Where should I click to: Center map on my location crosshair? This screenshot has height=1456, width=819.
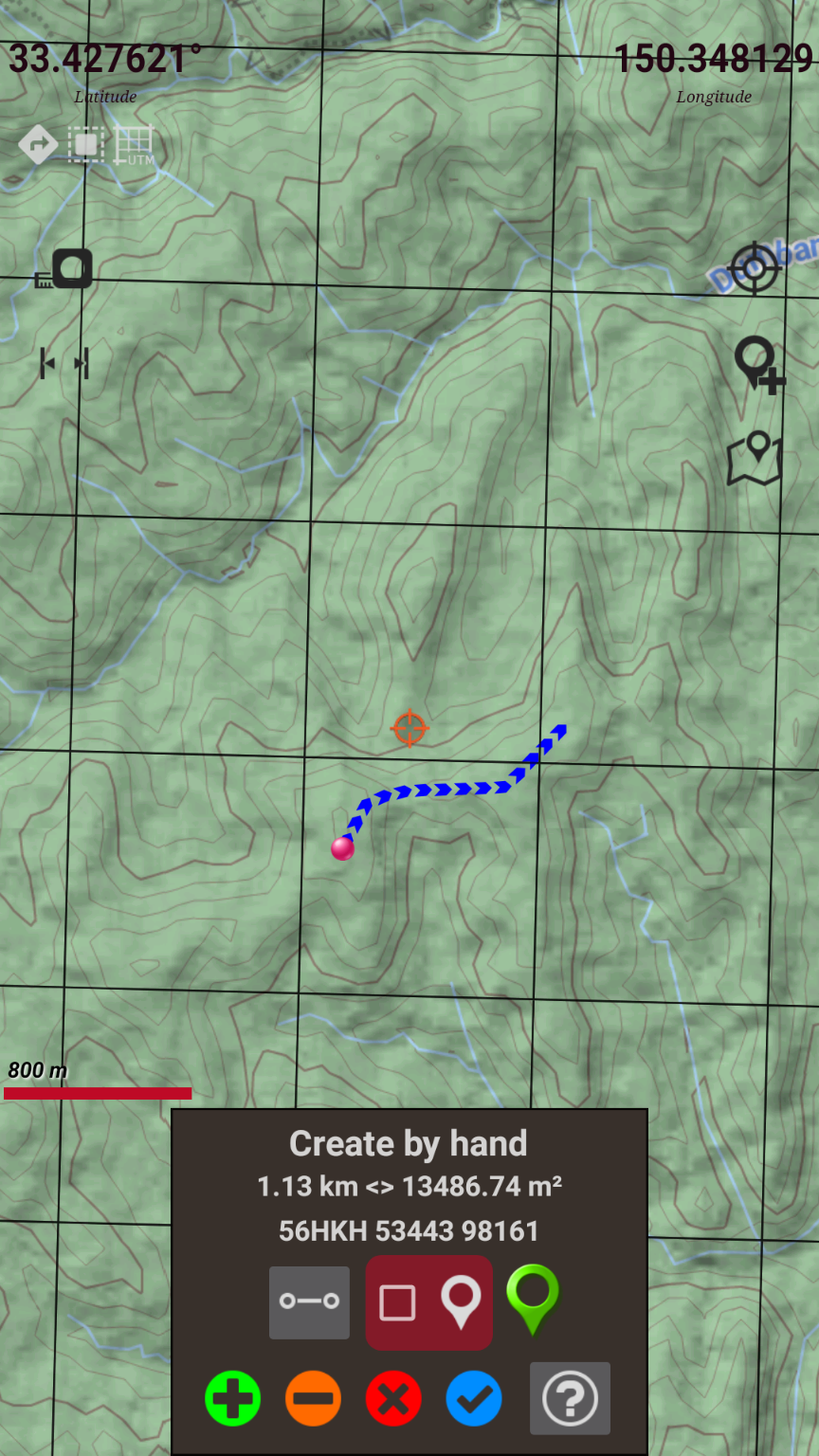tap(755, 268)
